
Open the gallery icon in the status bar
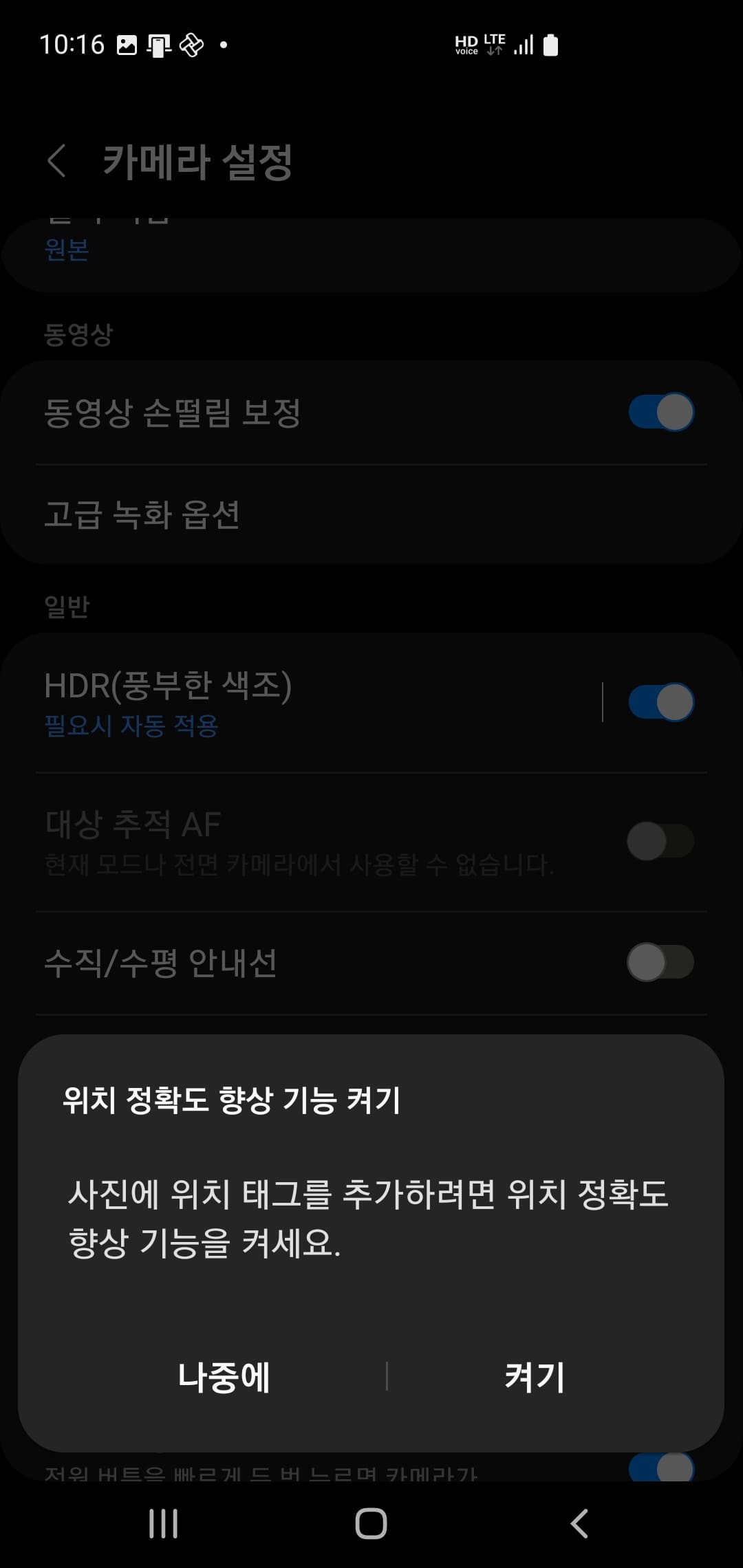(126, 44)
